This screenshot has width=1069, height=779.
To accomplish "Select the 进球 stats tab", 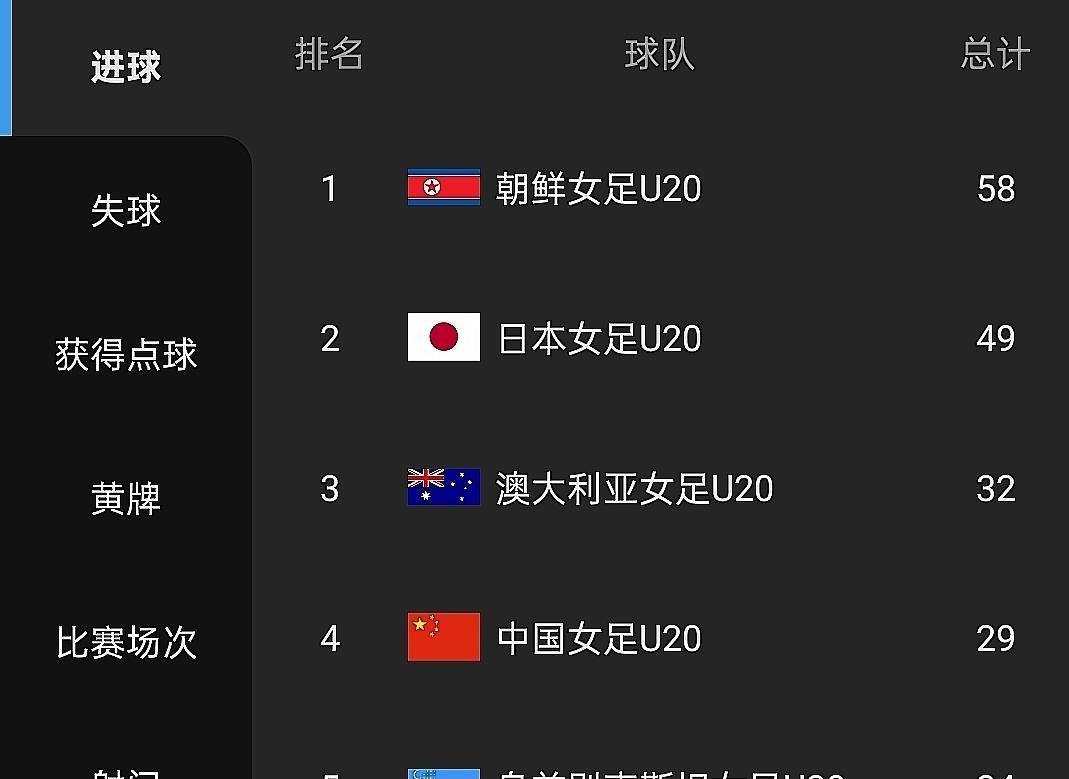I will pyautogui.click(x=126, y=67).
